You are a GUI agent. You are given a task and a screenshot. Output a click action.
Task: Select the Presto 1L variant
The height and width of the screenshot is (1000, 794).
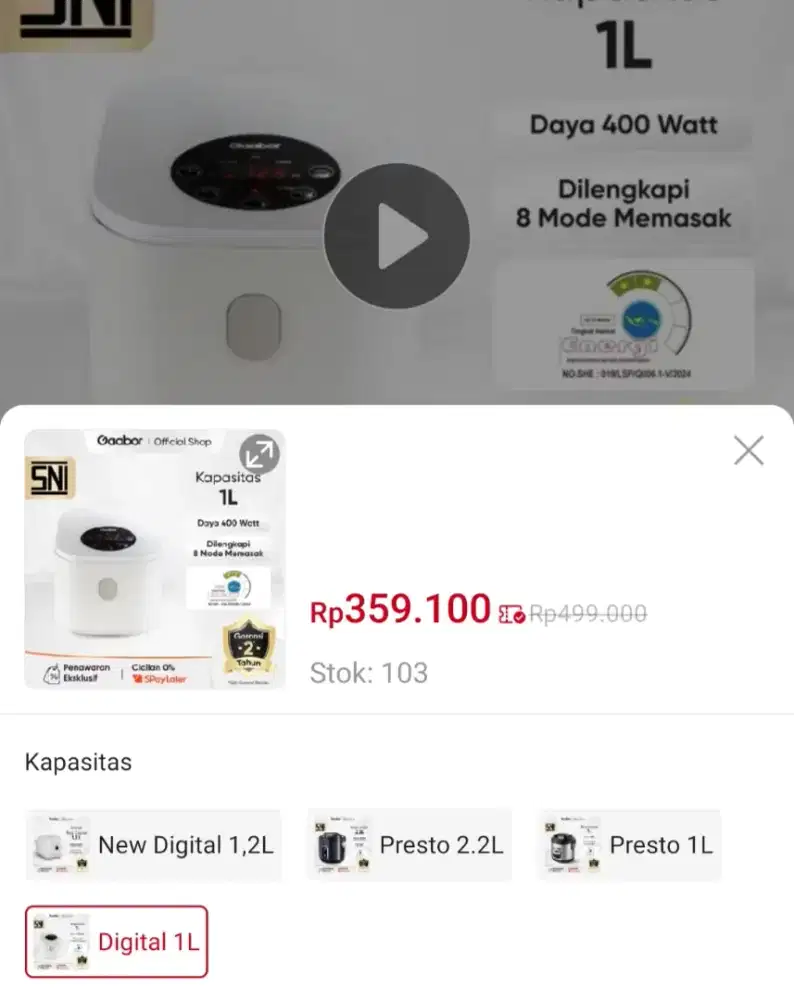(628, 845)
